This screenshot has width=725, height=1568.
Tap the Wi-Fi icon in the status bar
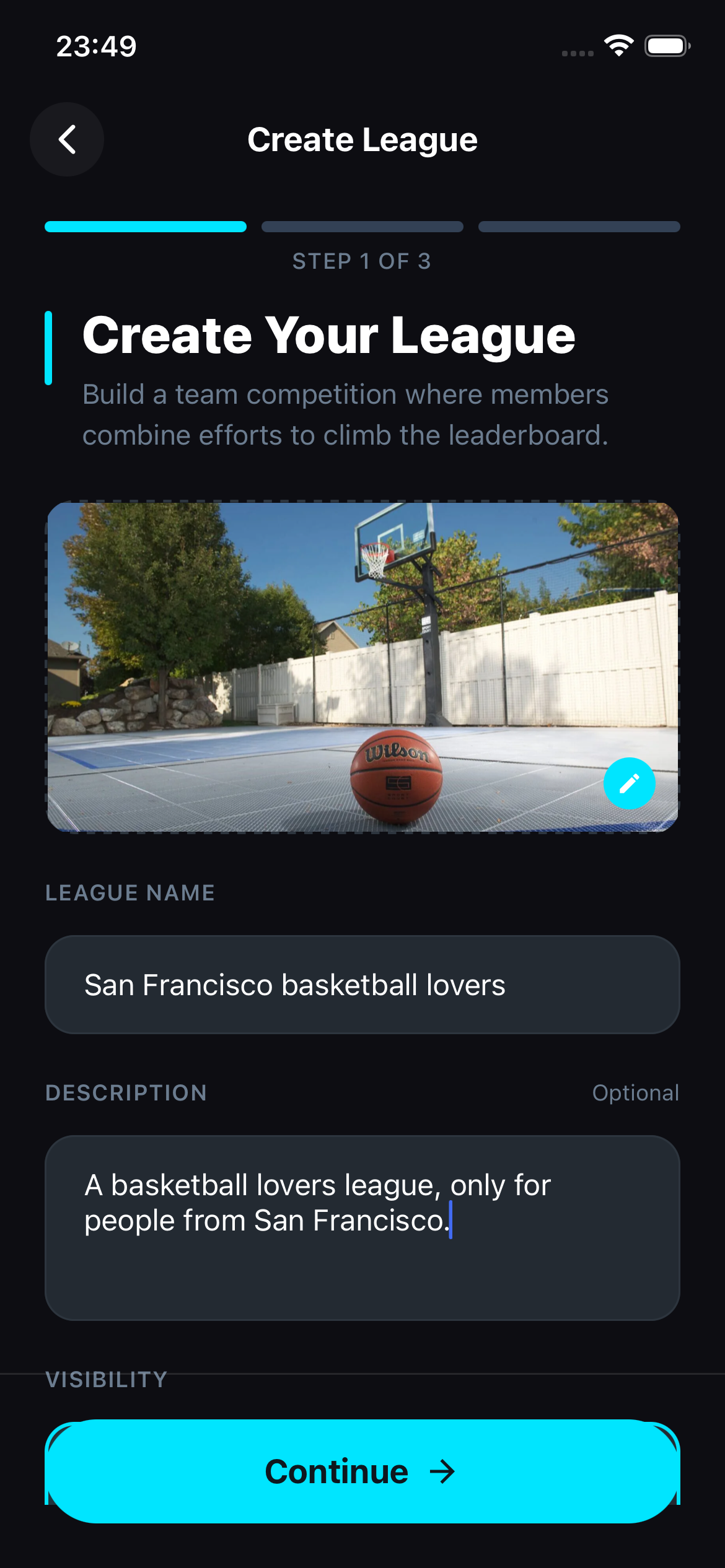coord(617,45)
